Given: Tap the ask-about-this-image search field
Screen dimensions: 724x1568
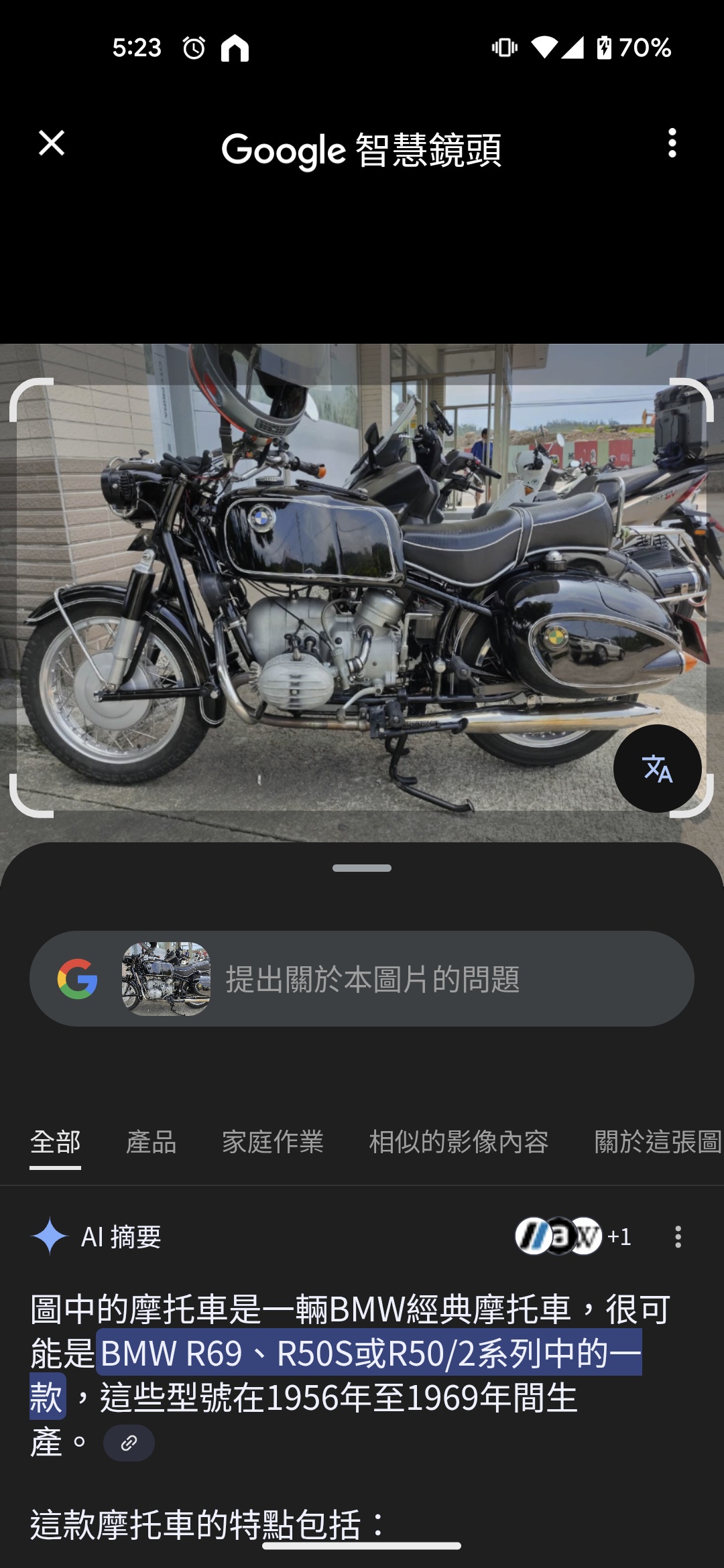Looking at the screenshot, I should [429, 979].
